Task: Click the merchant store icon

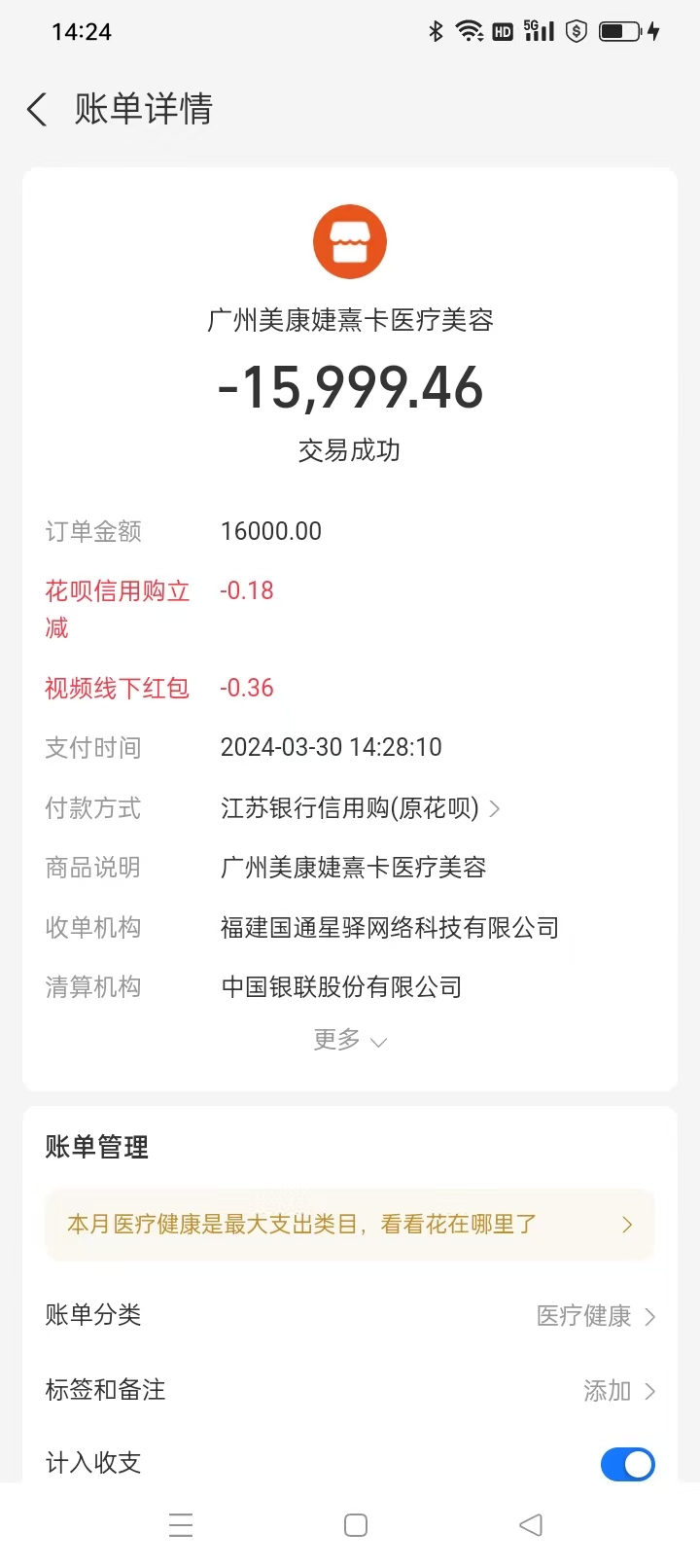Action: (x=350, y=240)
